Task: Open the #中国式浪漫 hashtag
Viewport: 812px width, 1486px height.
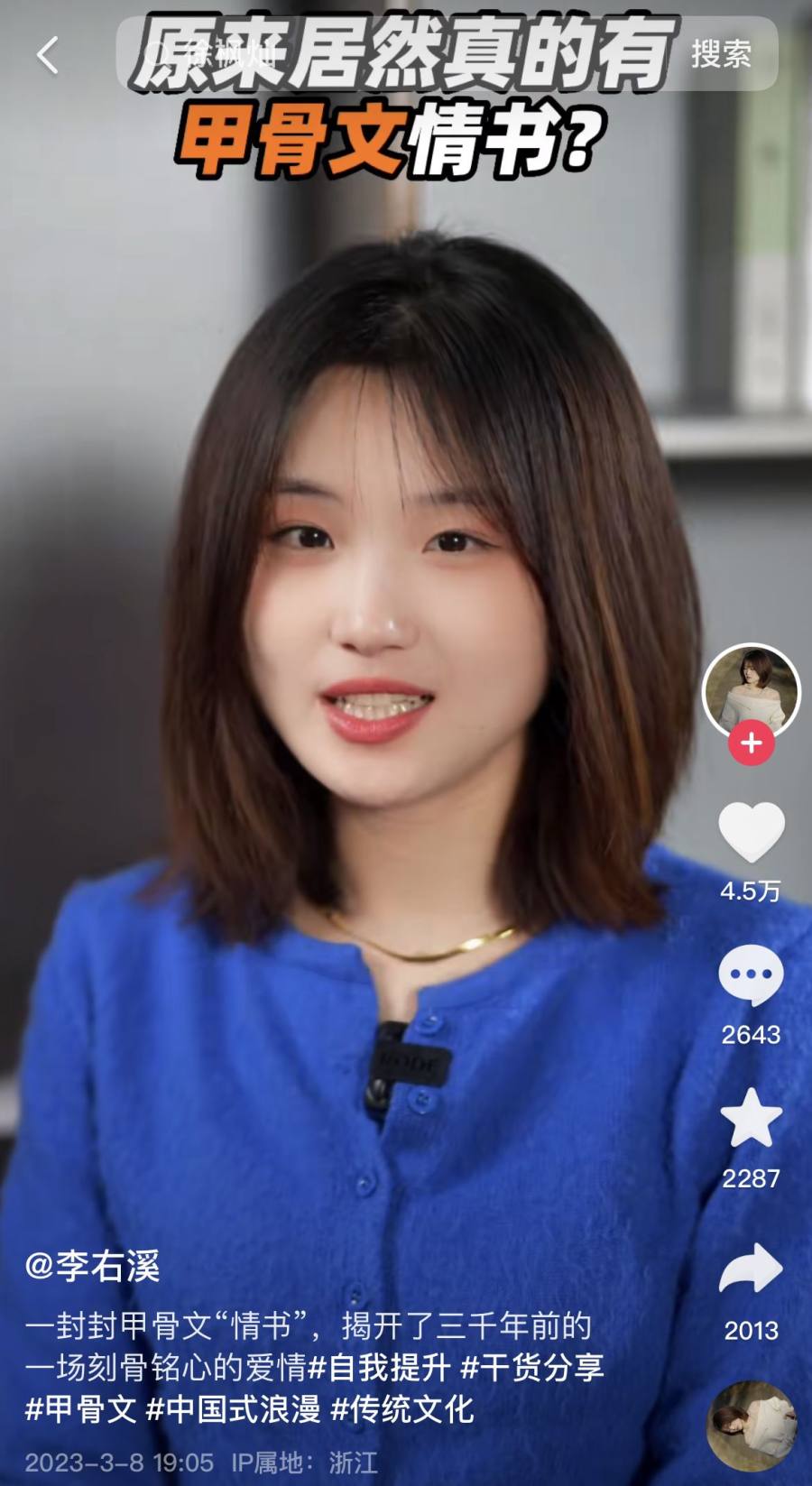Action: pyautogui.click(x=233, y=1409)
